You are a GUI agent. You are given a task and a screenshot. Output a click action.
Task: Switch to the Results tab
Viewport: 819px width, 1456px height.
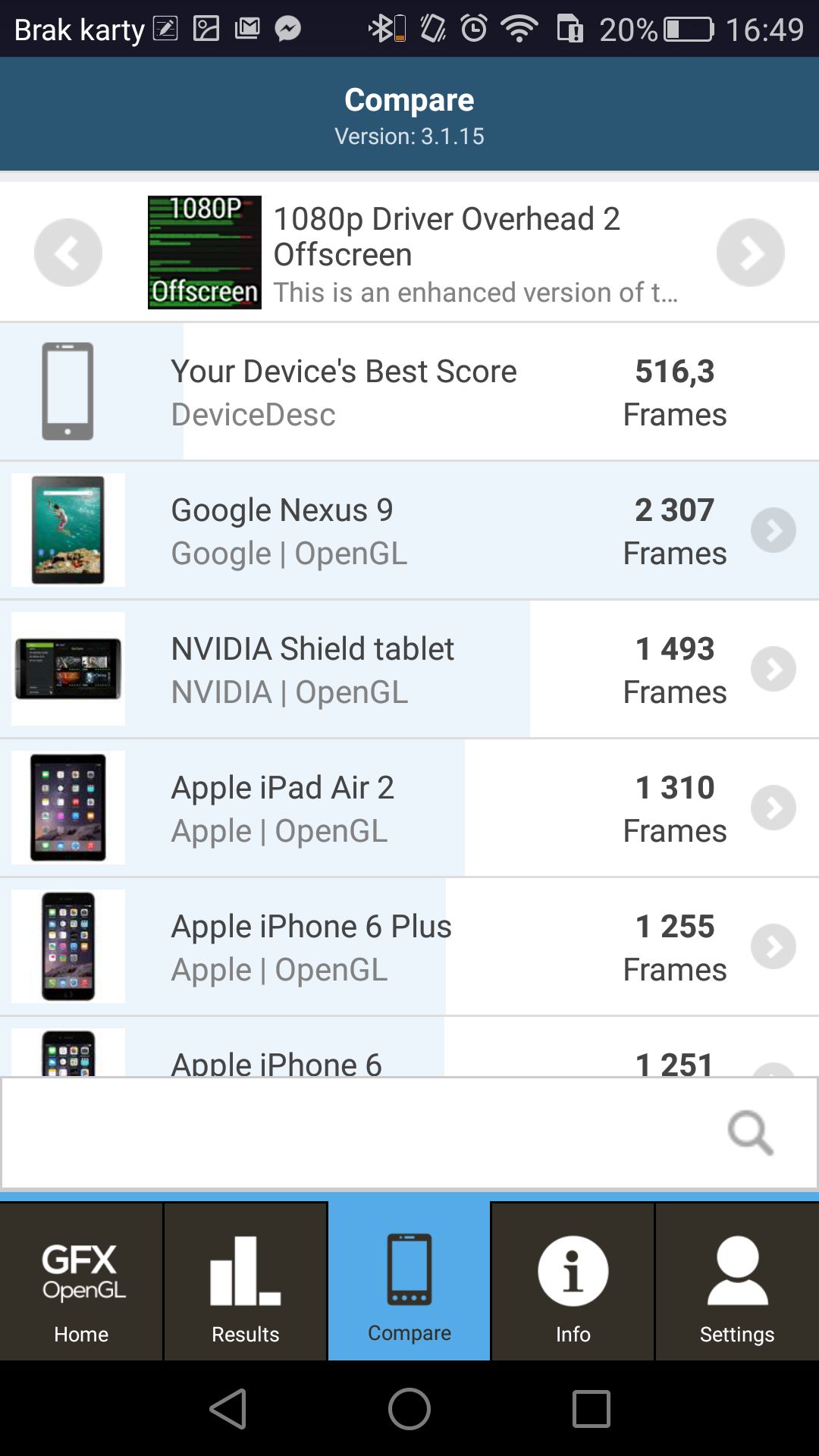point(245,1282)
